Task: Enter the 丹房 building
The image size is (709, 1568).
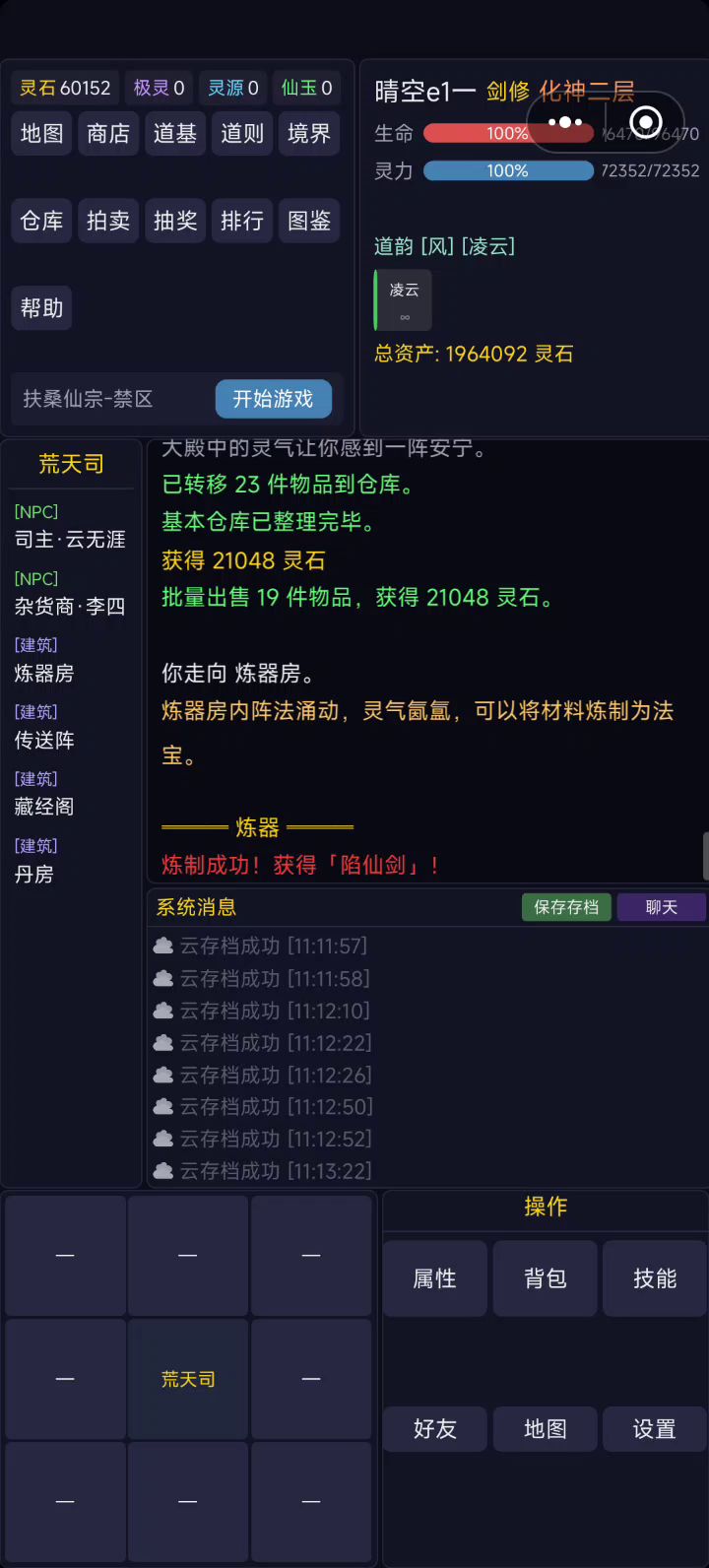Action: [34, 874]
